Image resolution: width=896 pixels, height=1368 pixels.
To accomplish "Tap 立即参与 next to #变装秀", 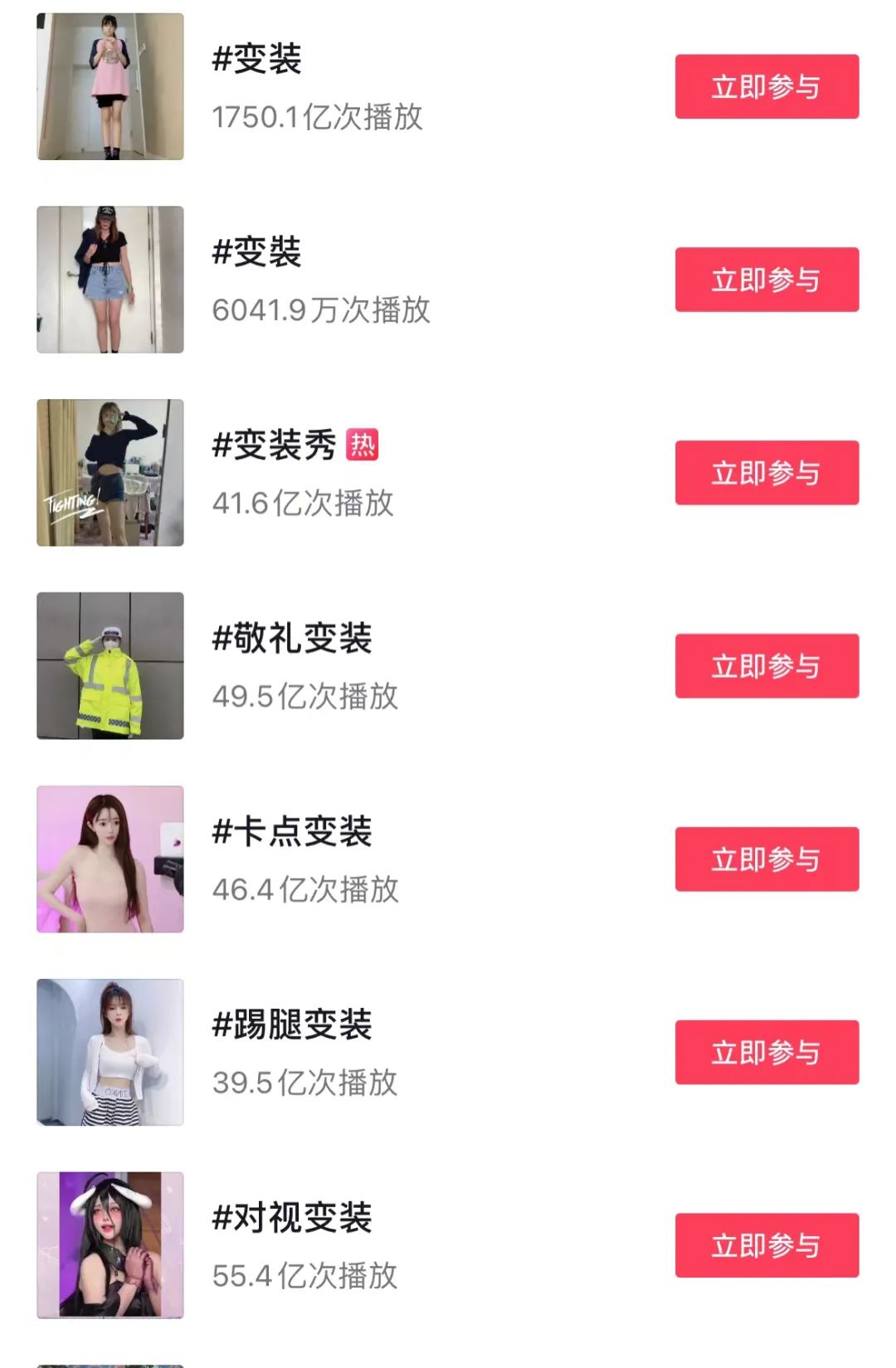I will 767,473.
